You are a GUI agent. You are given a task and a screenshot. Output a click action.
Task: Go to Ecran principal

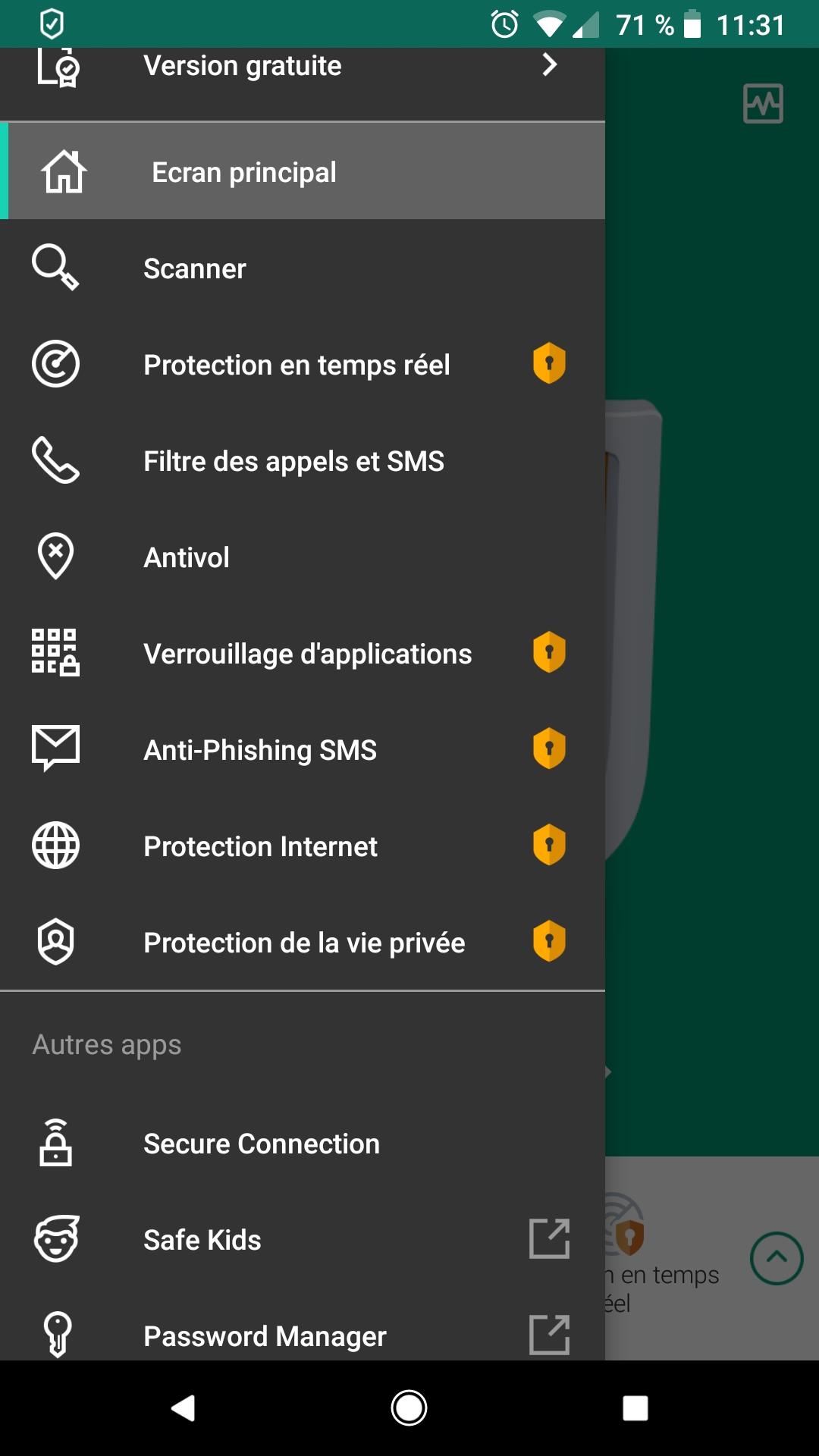pyautogui.click(x=303, y=171)
